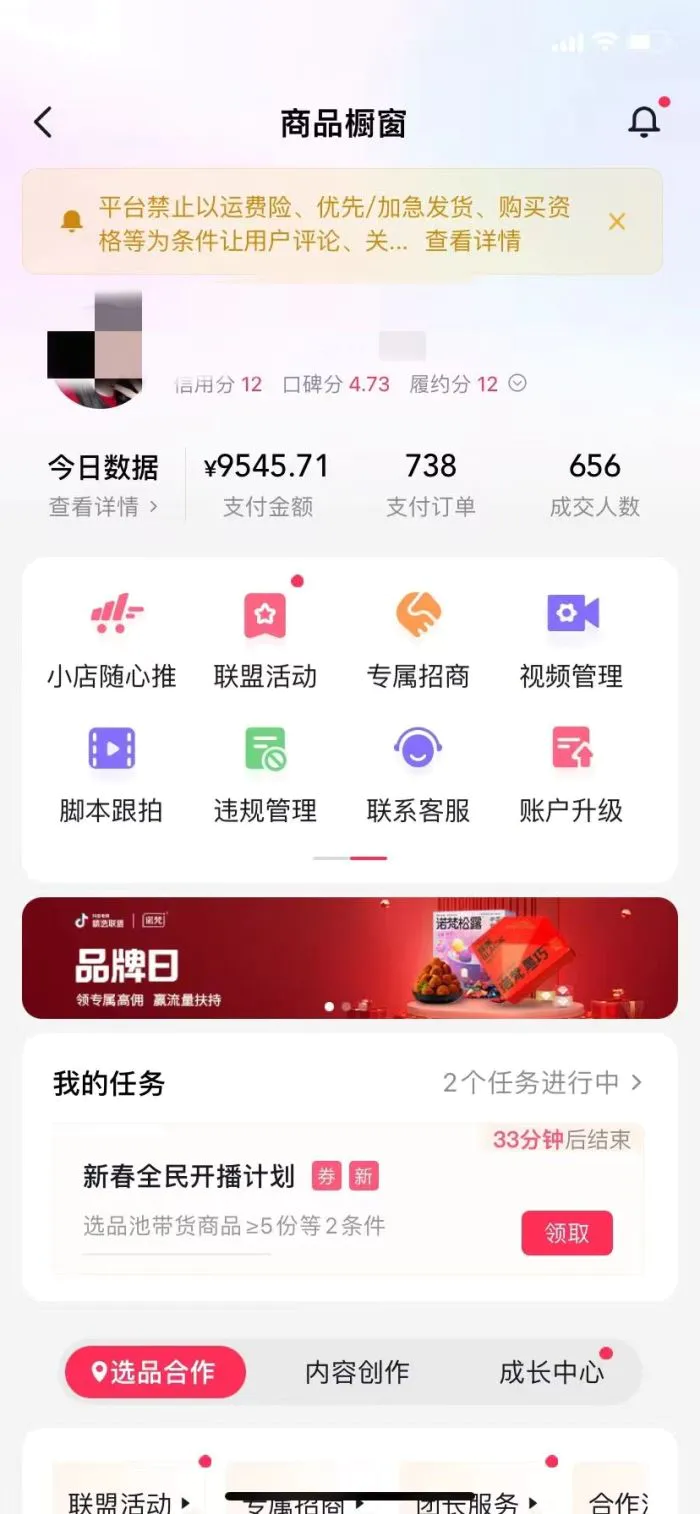700x1514 pixels.
Task: Go back using the top-left arrow
Action: tap(43, 123)
